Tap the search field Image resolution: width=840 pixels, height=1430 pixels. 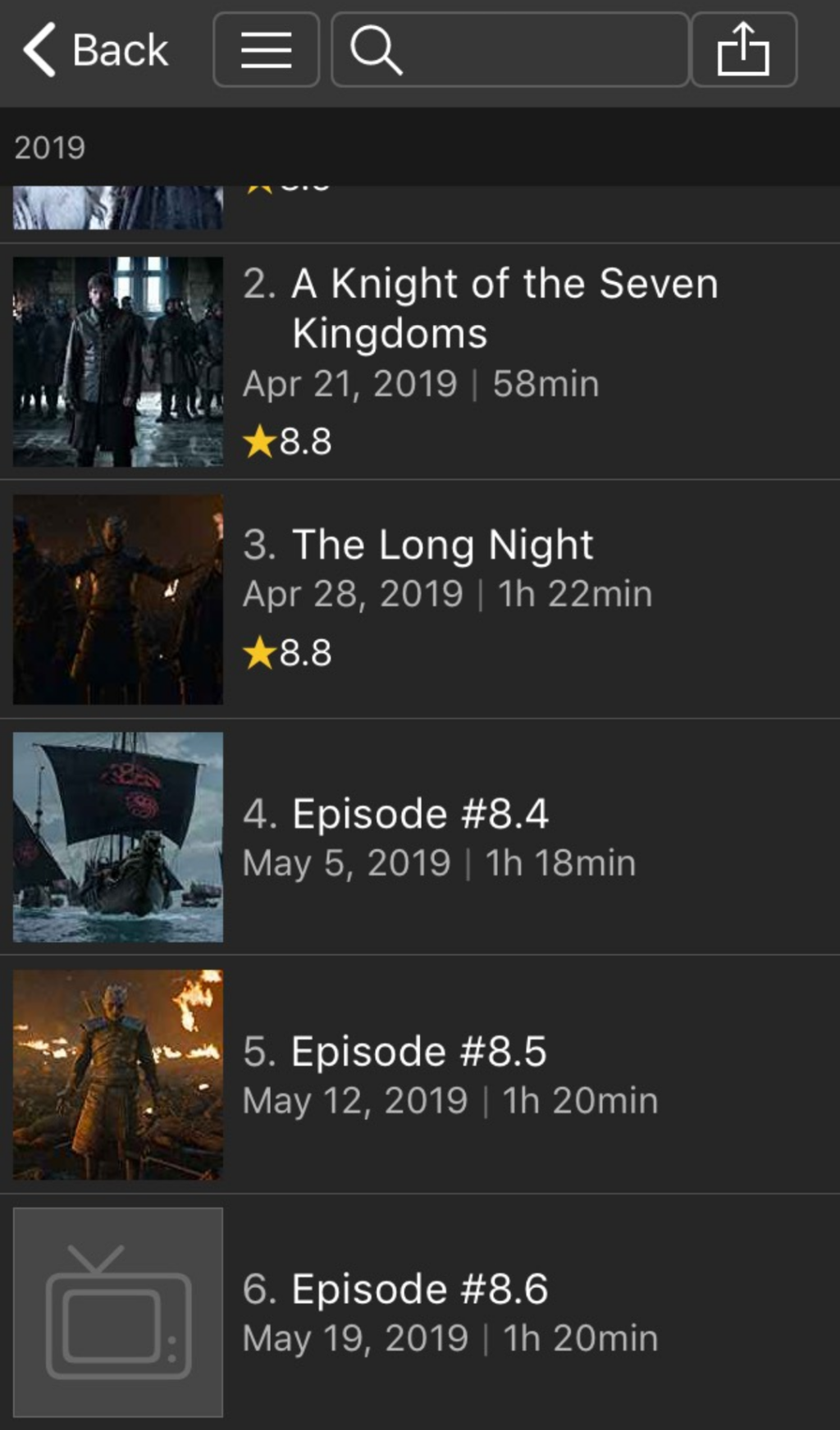(x=509, y=50)
